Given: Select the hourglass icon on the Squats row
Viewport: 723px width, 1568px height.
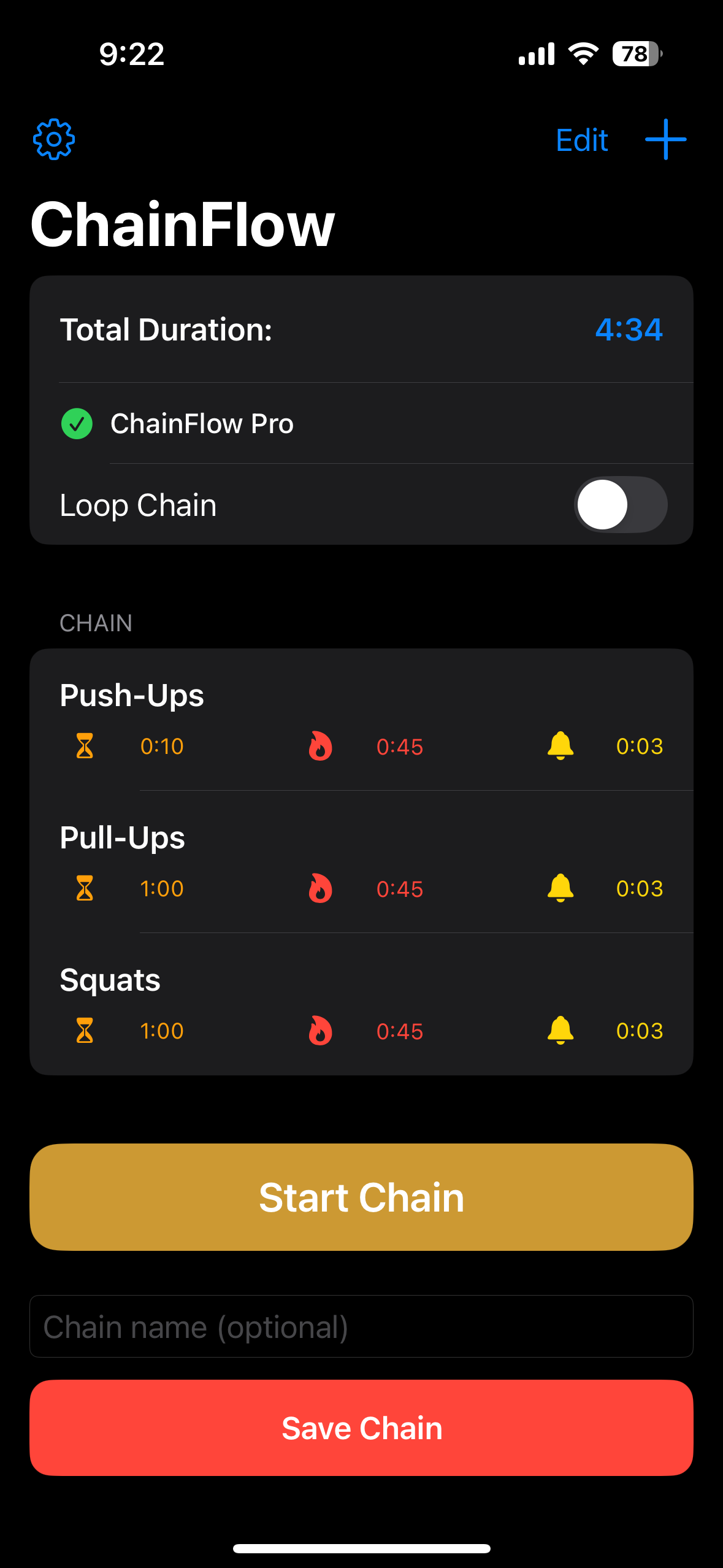Looking at the screenshot, I should tap(84, 1031).
